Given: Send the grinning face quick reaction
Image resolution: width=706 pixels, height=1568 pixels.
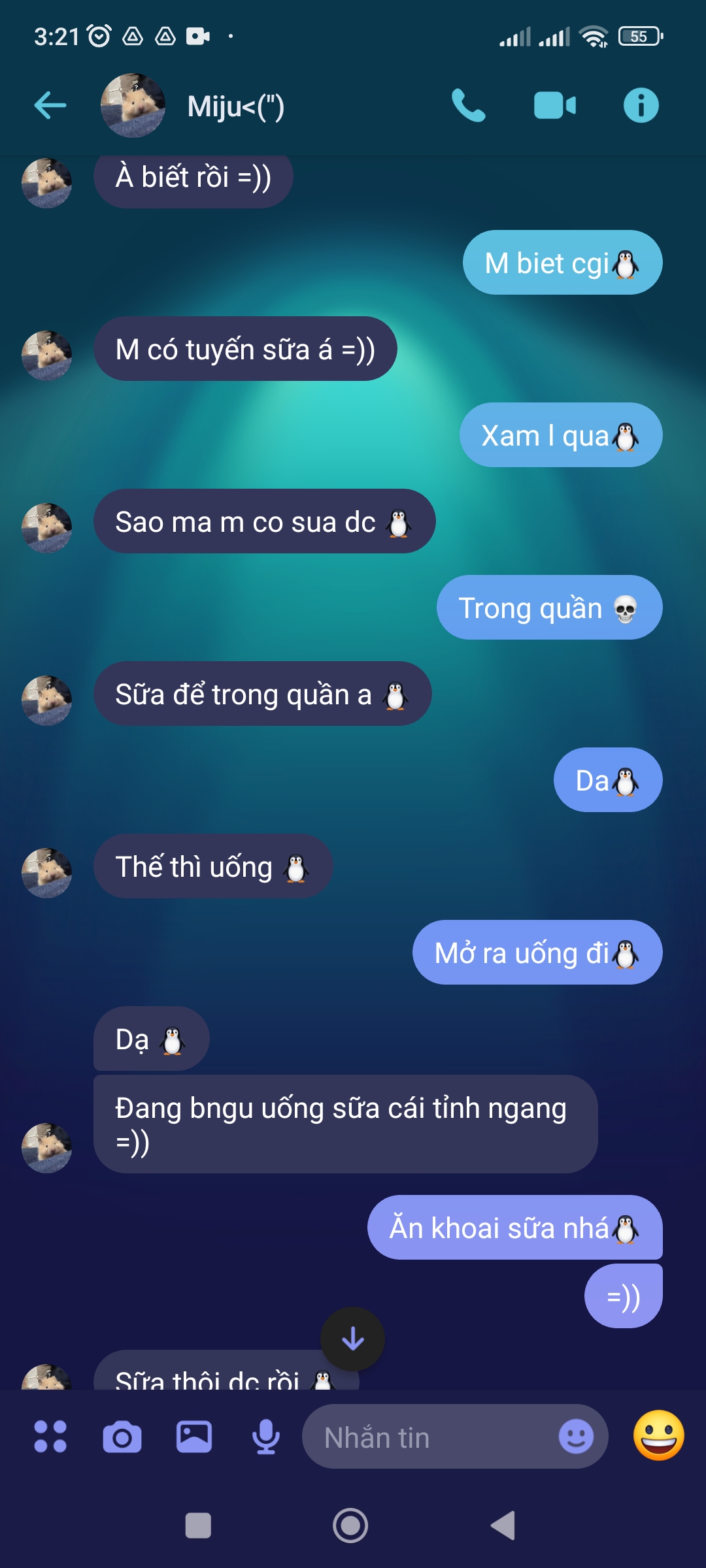Looking at the screenshot, I should 658,1435.
